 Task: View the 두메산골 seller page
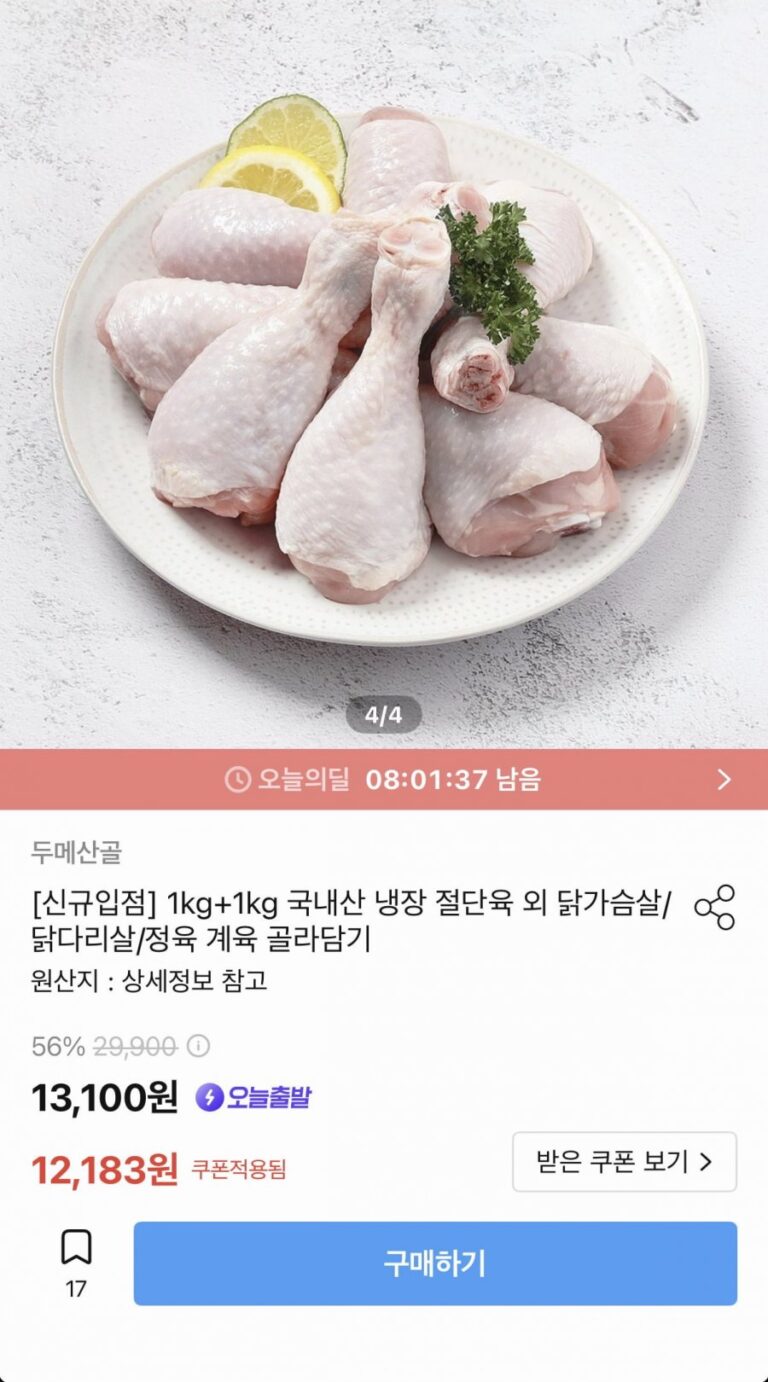click(x=76, y=853)
